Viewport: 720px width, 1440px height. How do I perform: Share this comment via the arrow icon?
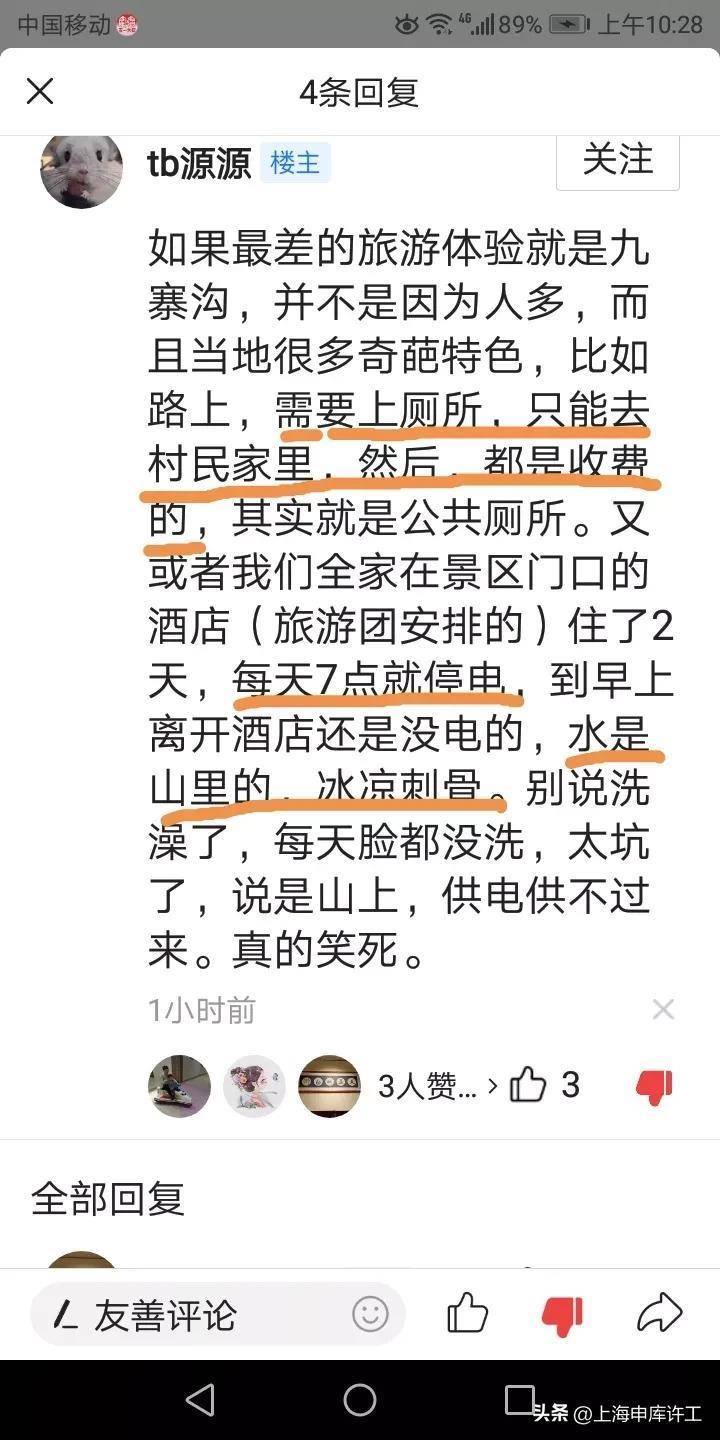659,1312
